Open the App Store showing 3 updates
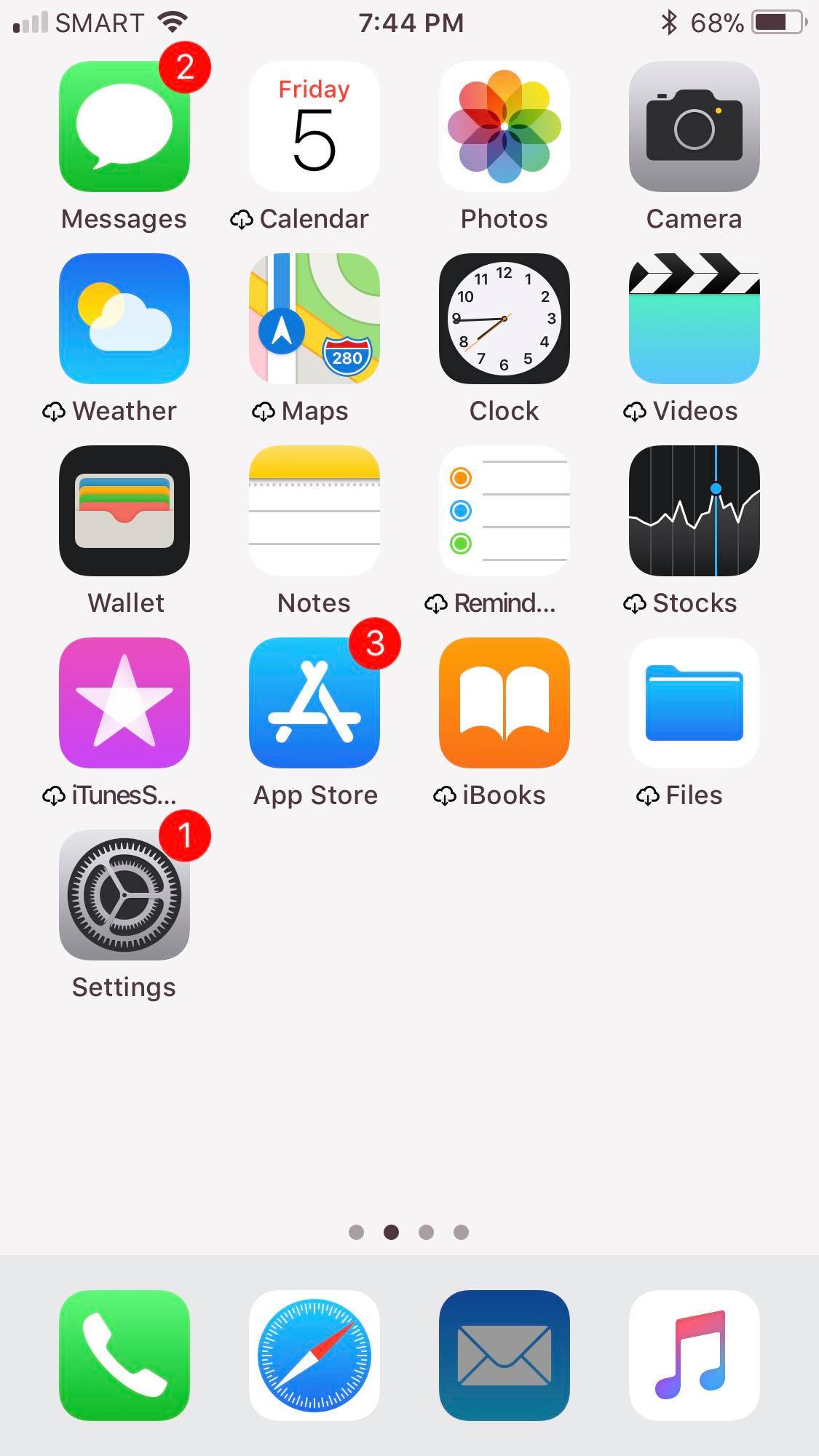 coord(314,702)
